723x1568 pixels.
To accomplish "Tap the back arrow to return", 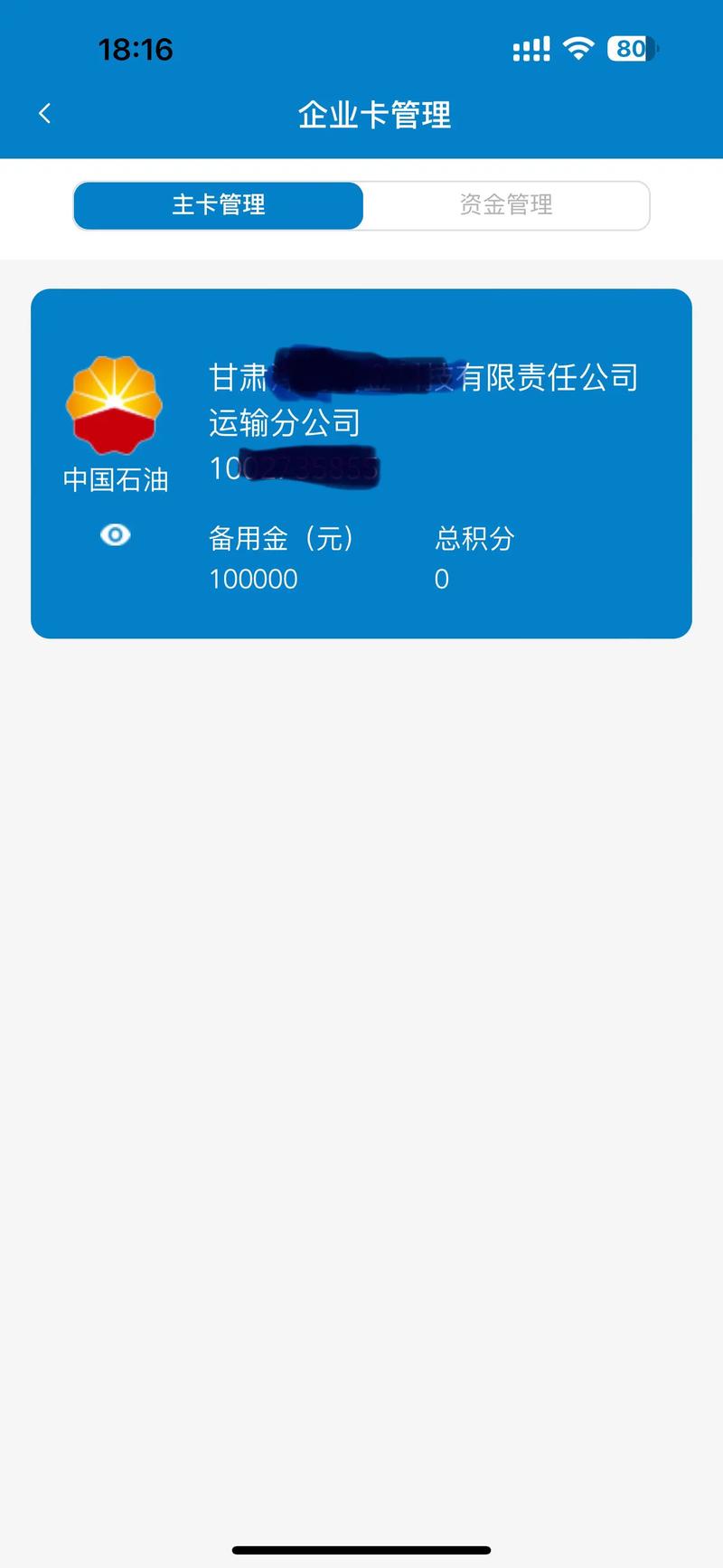I will 45,113.
